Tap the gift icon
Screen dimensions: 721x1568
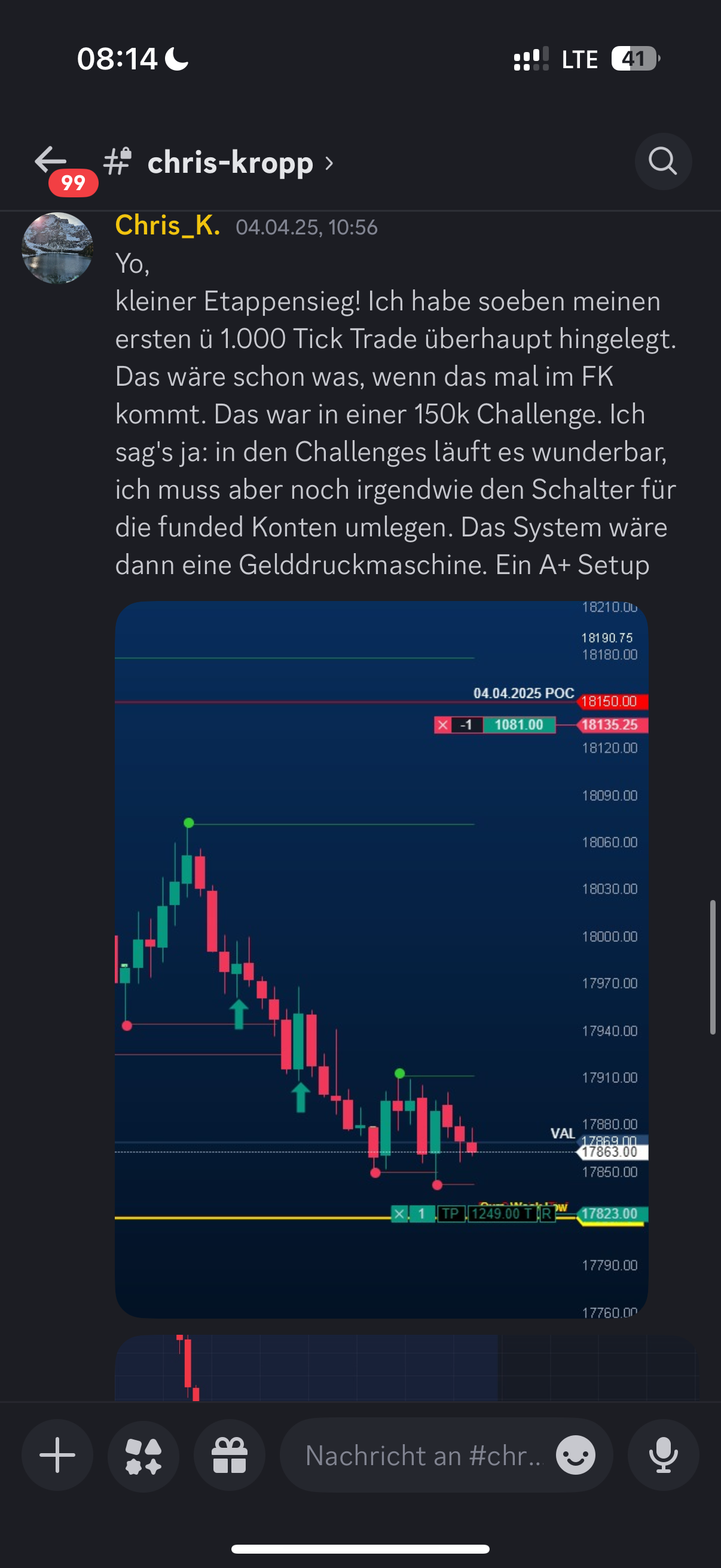230,1455
